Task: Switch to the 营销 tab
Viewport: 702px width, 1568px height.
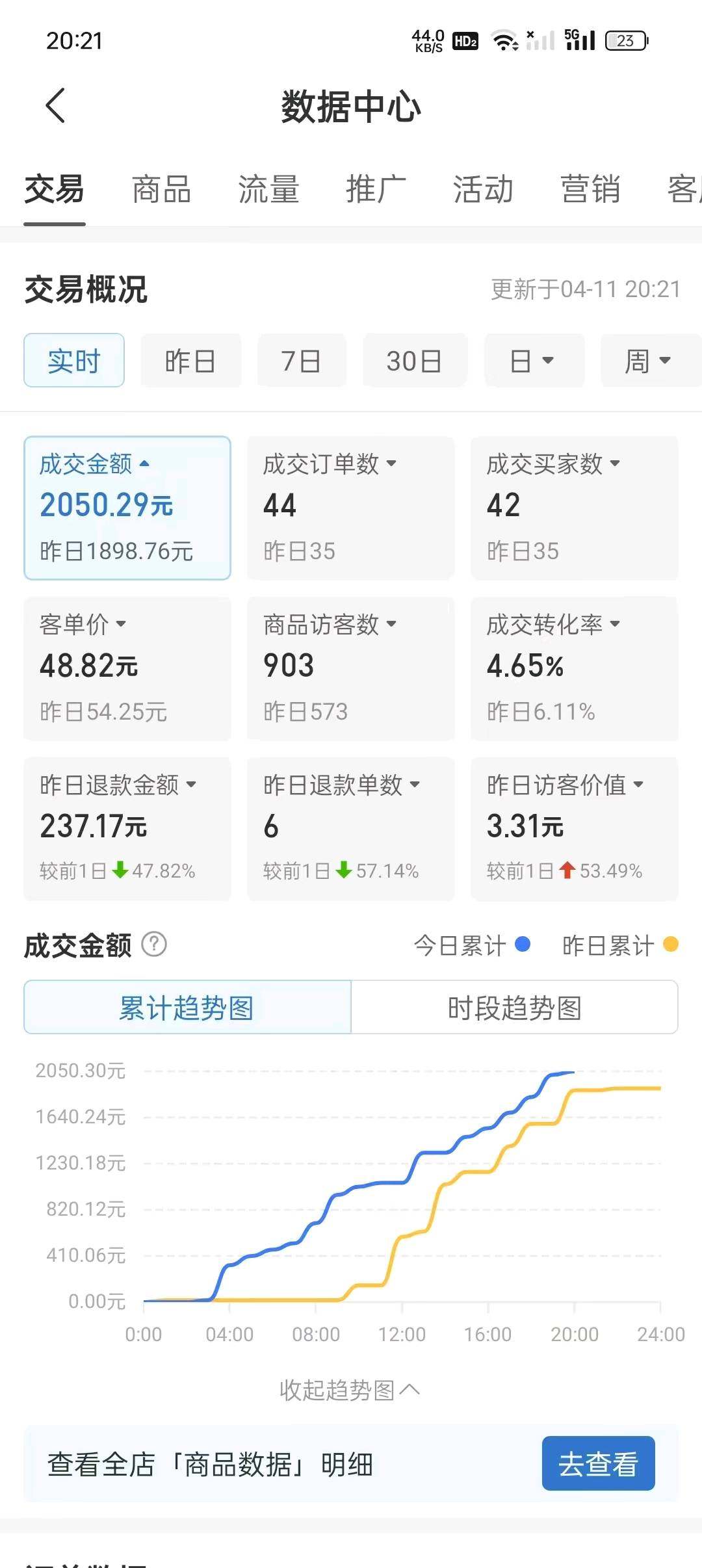Action: click(590, 190)
